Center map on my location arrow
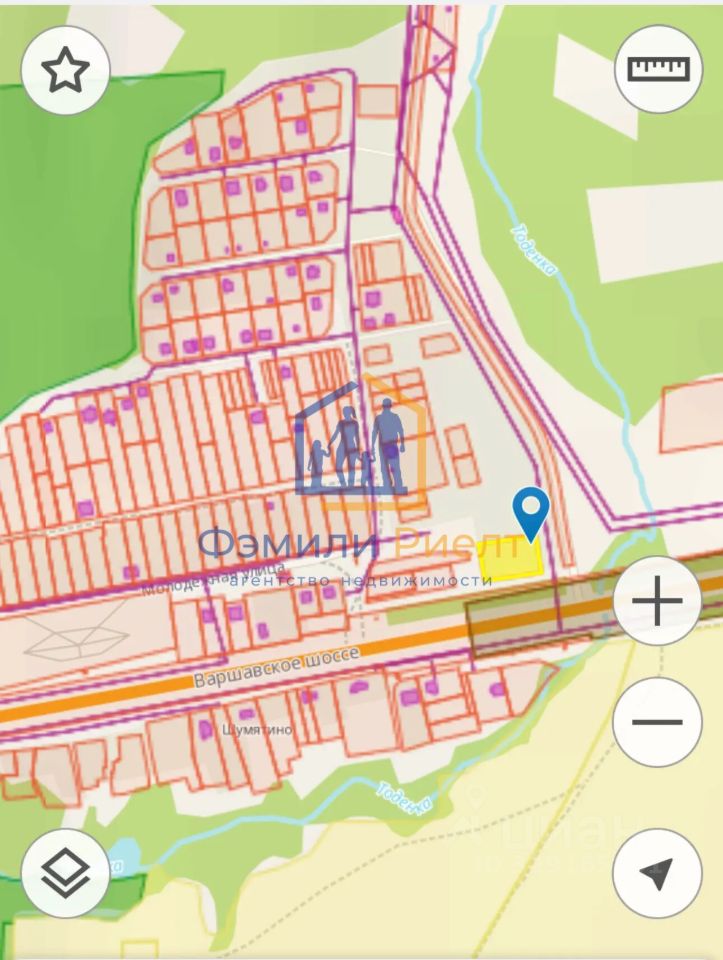The image size is (723, 960). [x=657, y=873]
